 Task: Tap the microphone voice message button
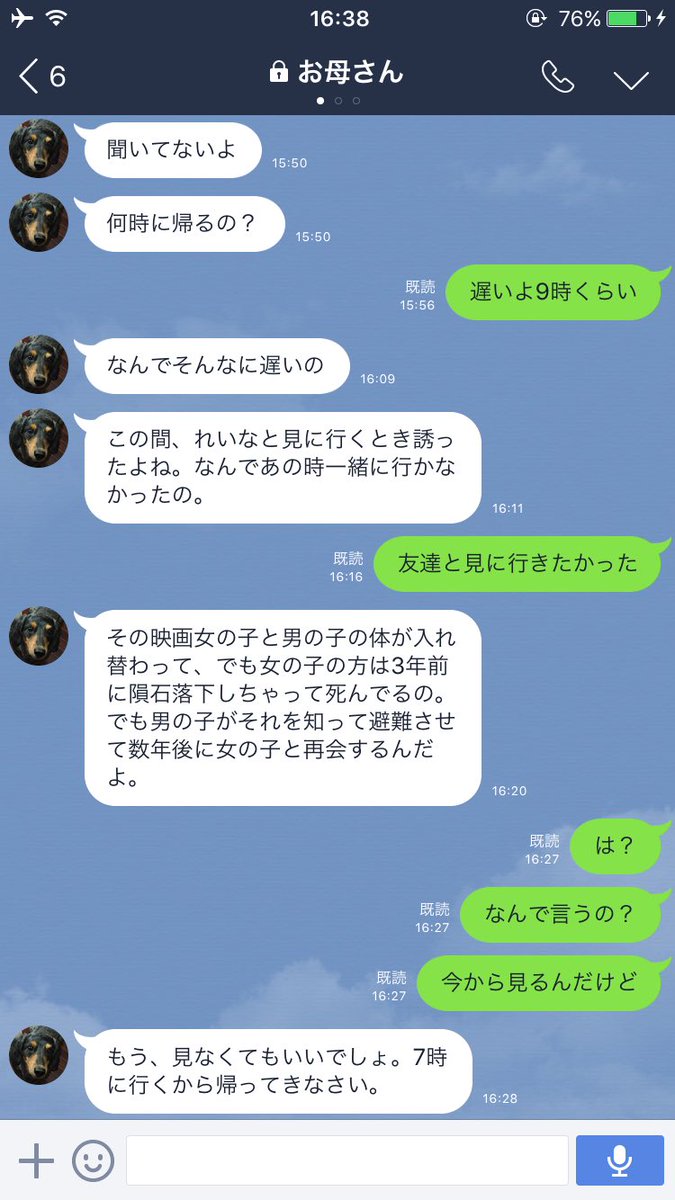tap(619, 1160)
